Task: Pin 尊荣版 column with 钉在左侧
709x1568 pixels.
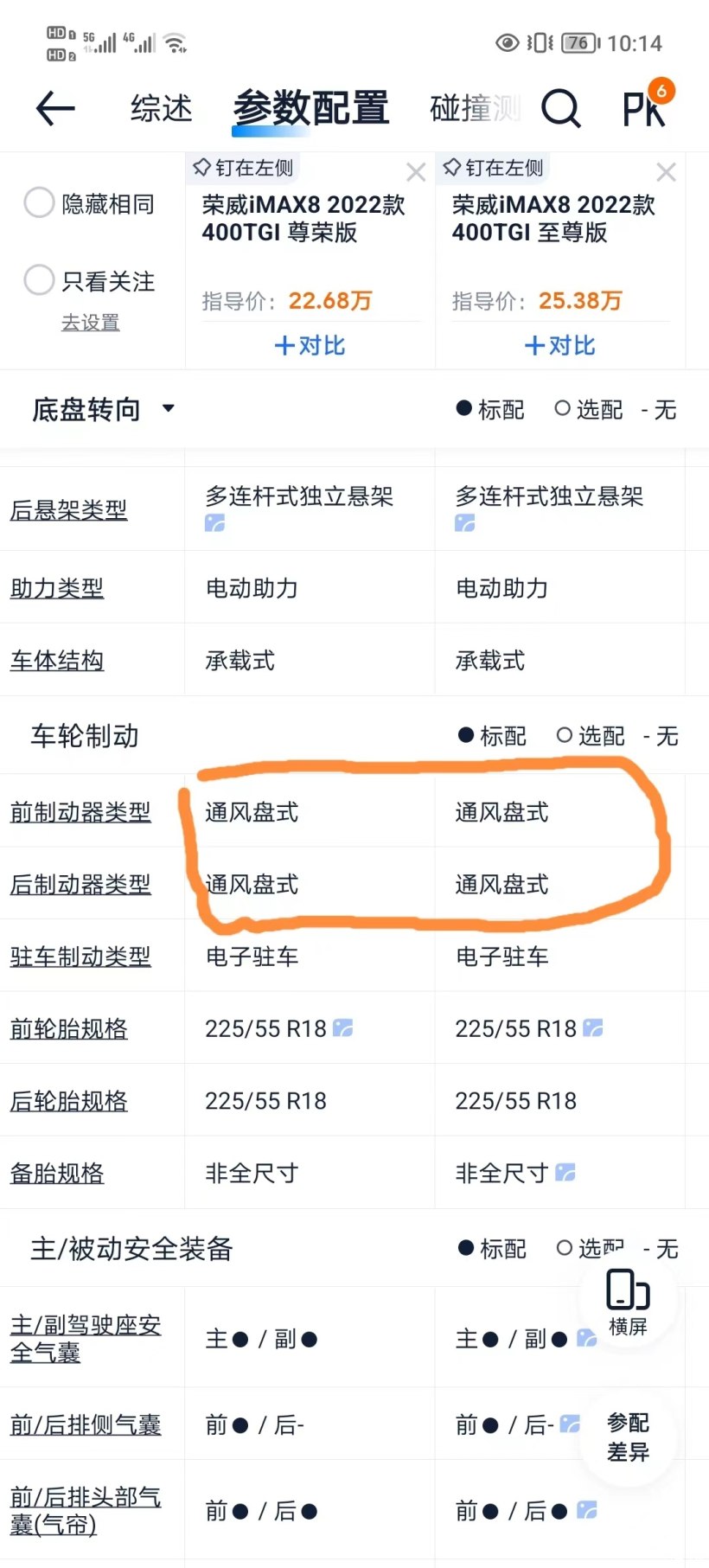Action: [x=243, y=168]
